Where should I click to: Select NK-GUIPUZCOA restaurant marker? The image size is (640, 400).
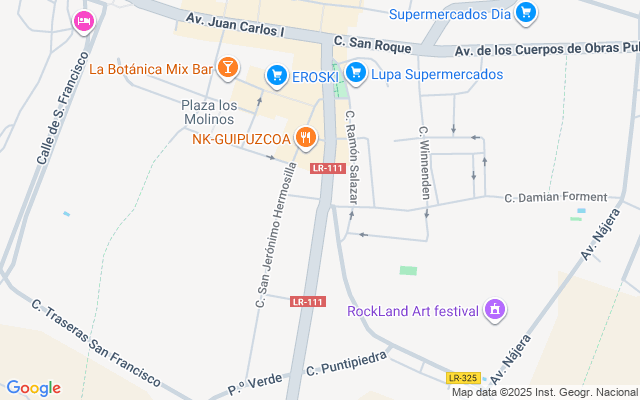(x=305, y=138)
